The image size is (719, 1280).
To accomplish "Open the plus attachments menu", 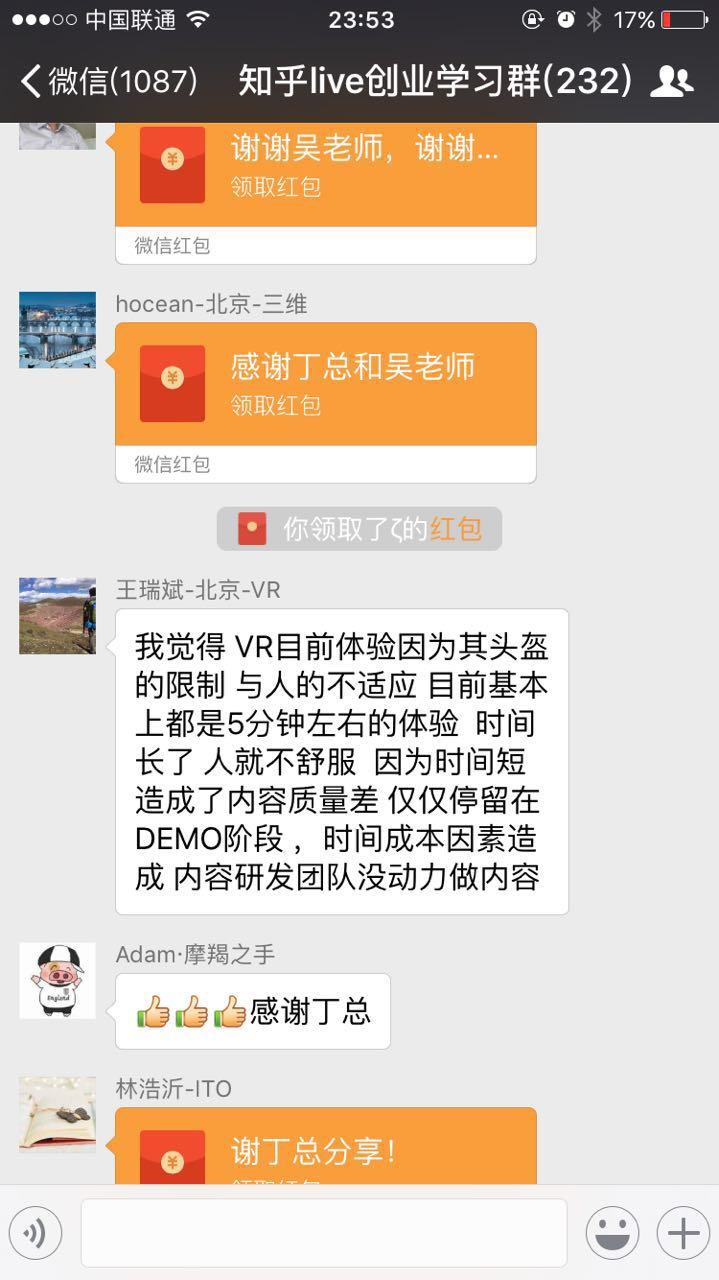I will [683, 1233].
